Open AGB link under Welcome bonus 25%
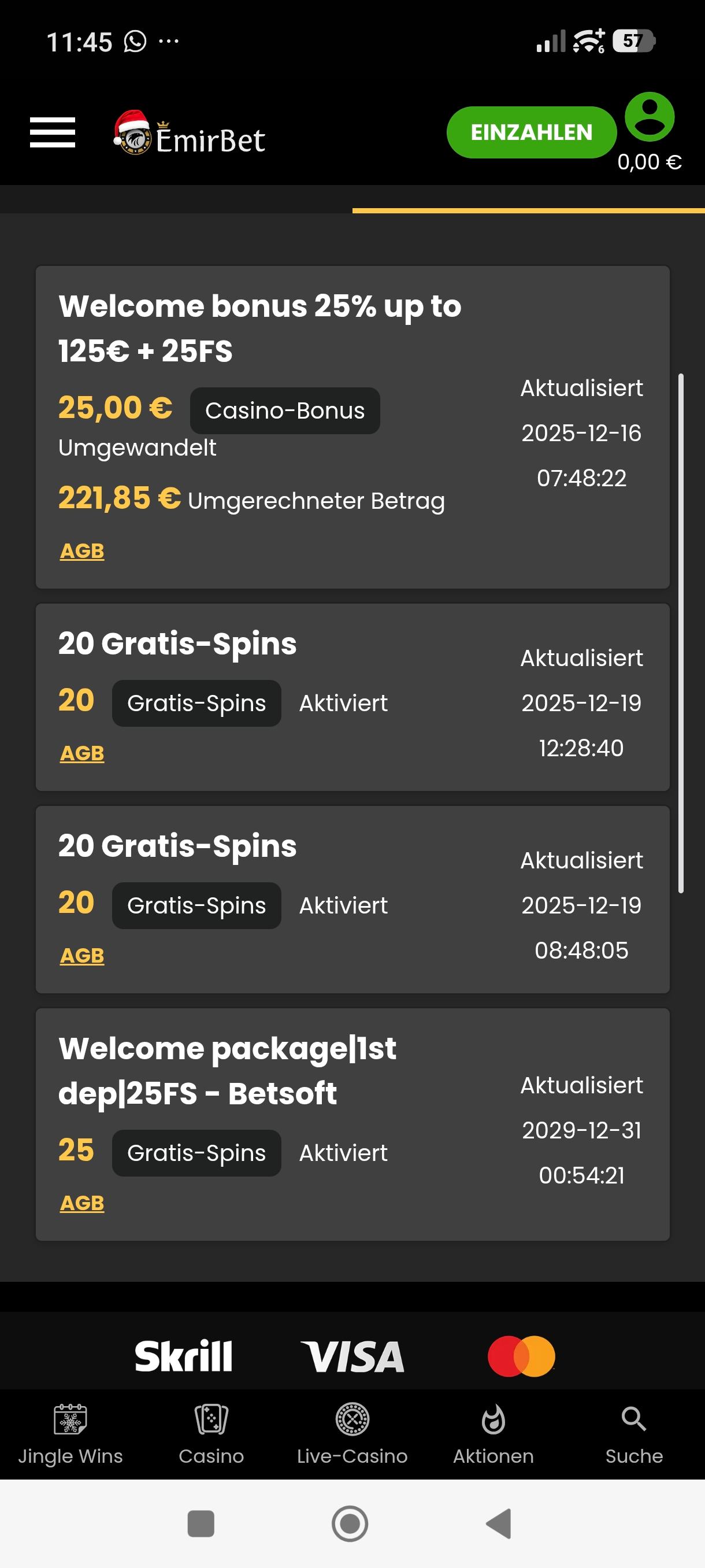Screen dimensions: 705x1568 [x=82, y=551]
